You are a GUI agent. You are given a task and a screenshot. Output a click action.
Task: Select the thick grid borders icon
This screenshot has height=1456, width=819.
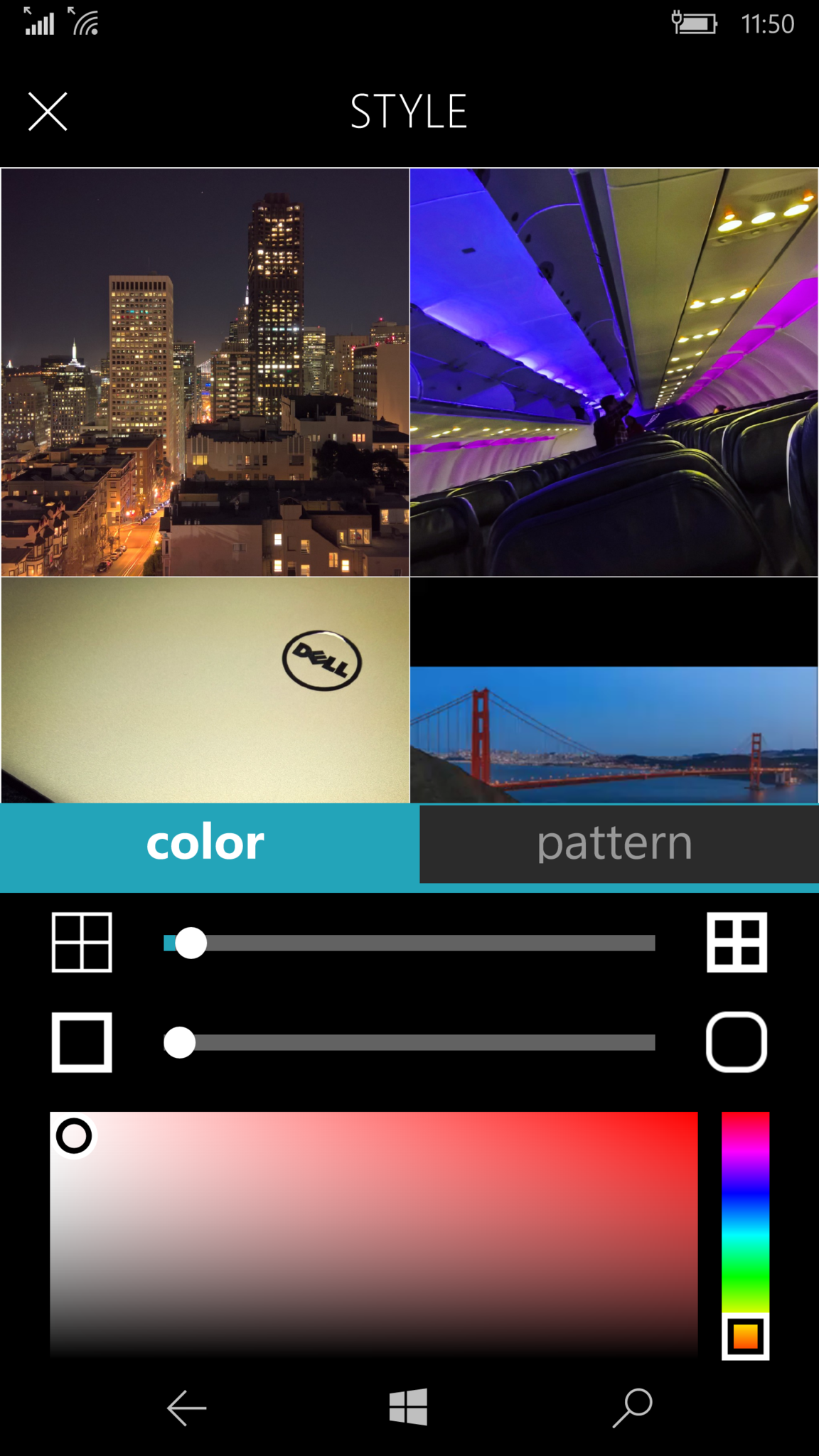tap(738, 943)
